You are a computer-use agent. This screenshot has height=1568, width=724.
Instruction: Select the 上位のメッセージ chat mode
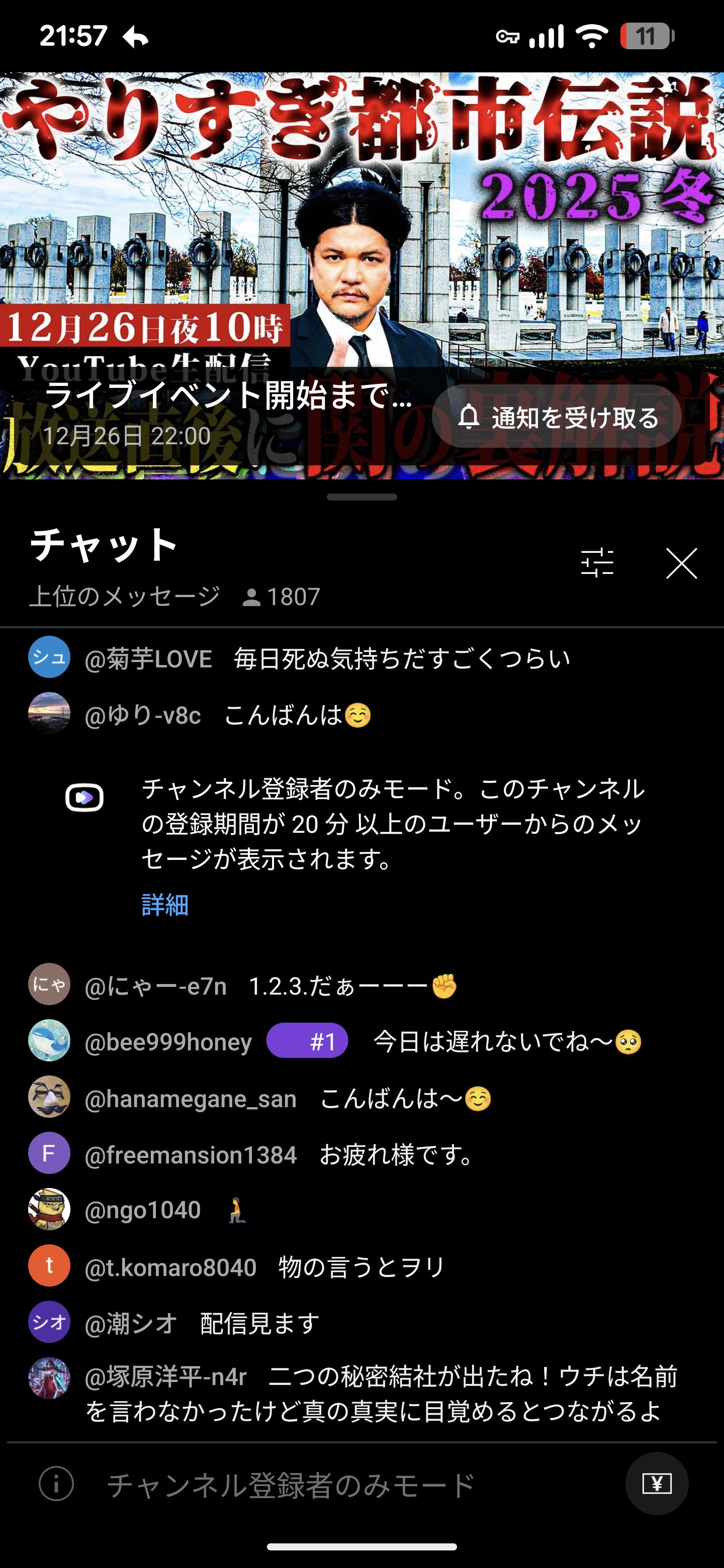[125, 597]
